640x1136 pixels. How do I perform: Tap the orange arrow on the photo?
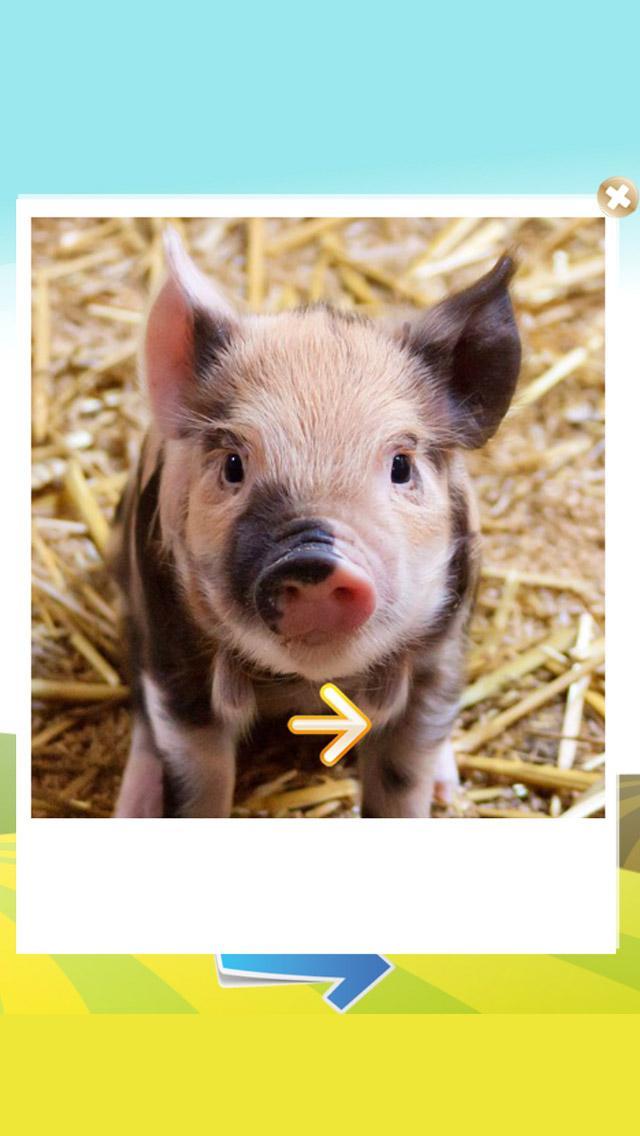331,724
